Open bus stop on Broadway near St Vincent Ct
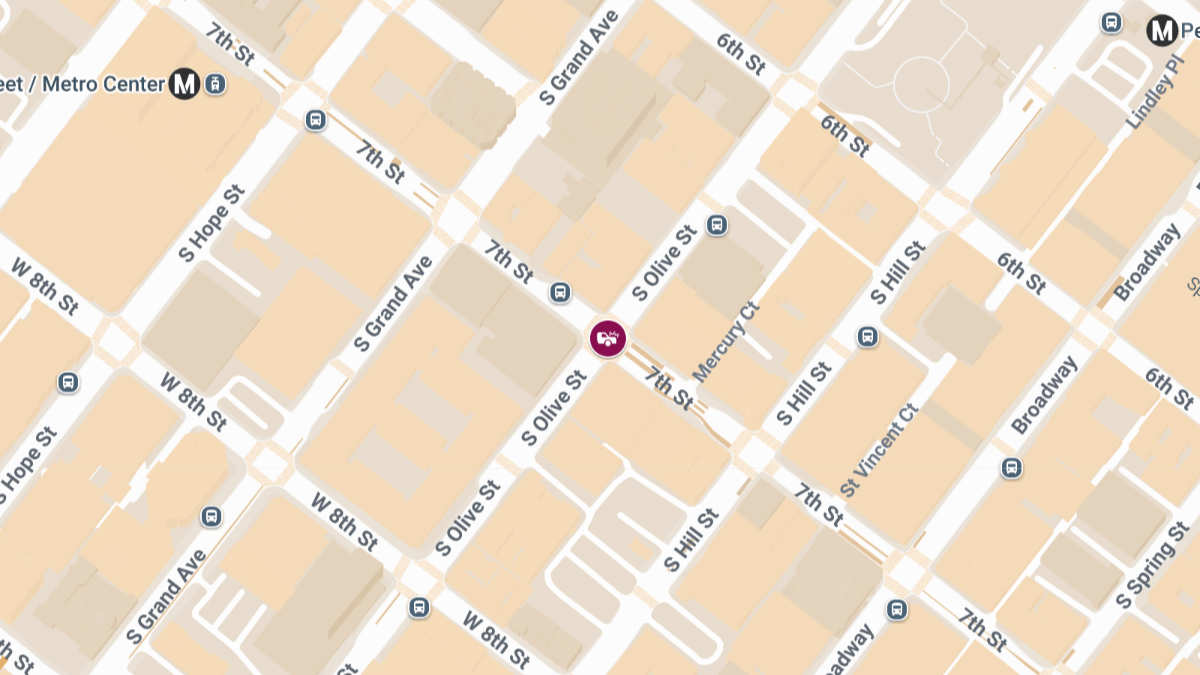 1012,467
